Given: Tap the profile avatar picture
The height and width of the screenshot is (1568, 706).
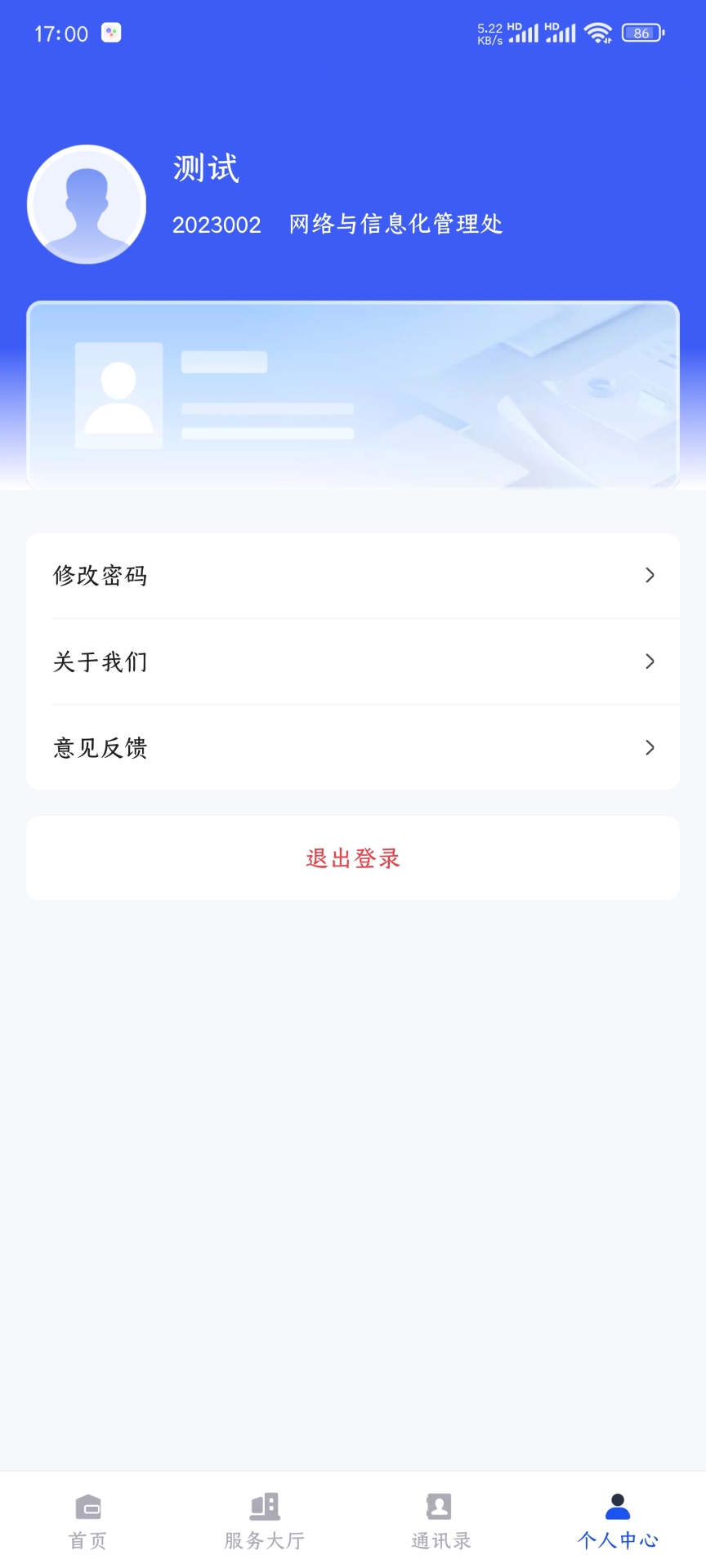Looking at the screenshot, I should click(87, 204).
